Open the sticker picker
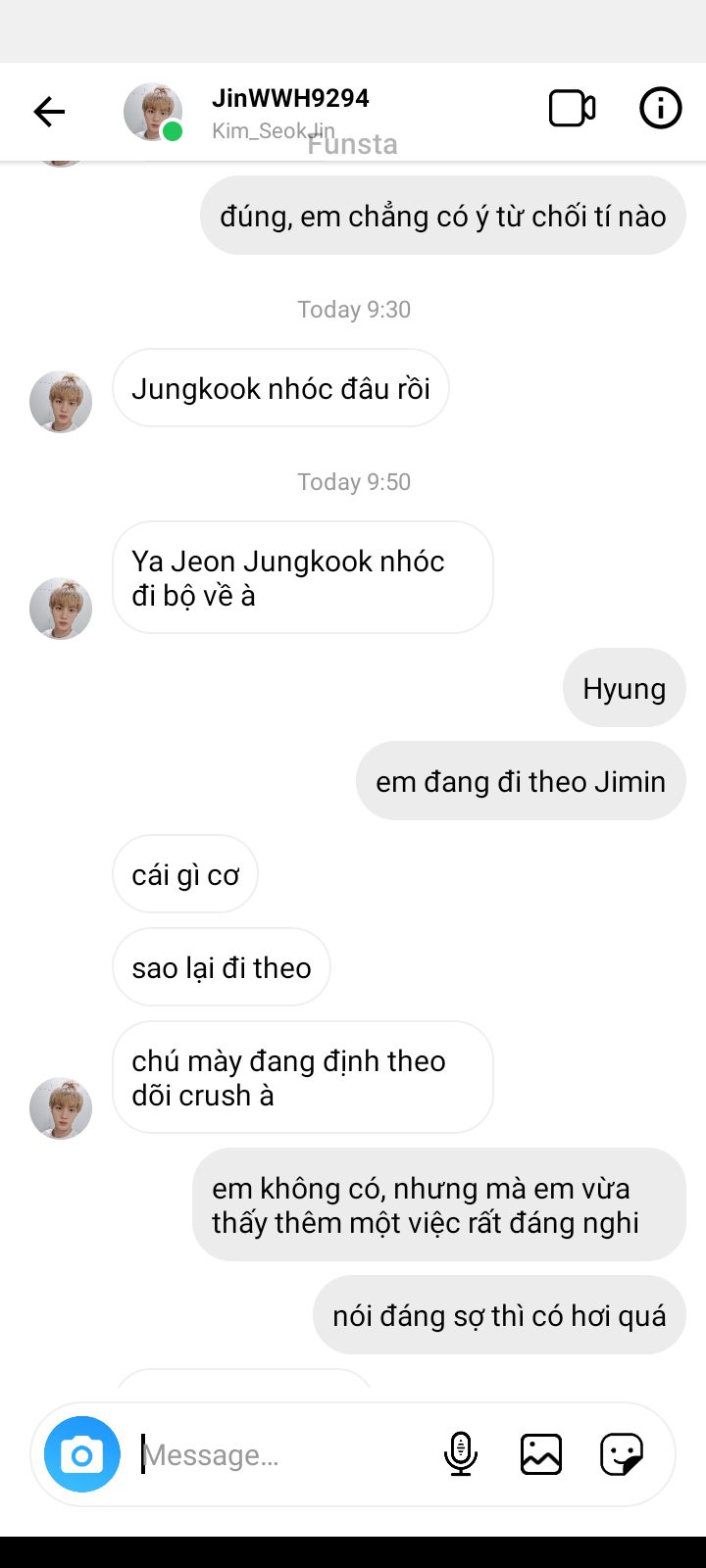This screenshot has height=1568, width=706. pos(622,1454)
